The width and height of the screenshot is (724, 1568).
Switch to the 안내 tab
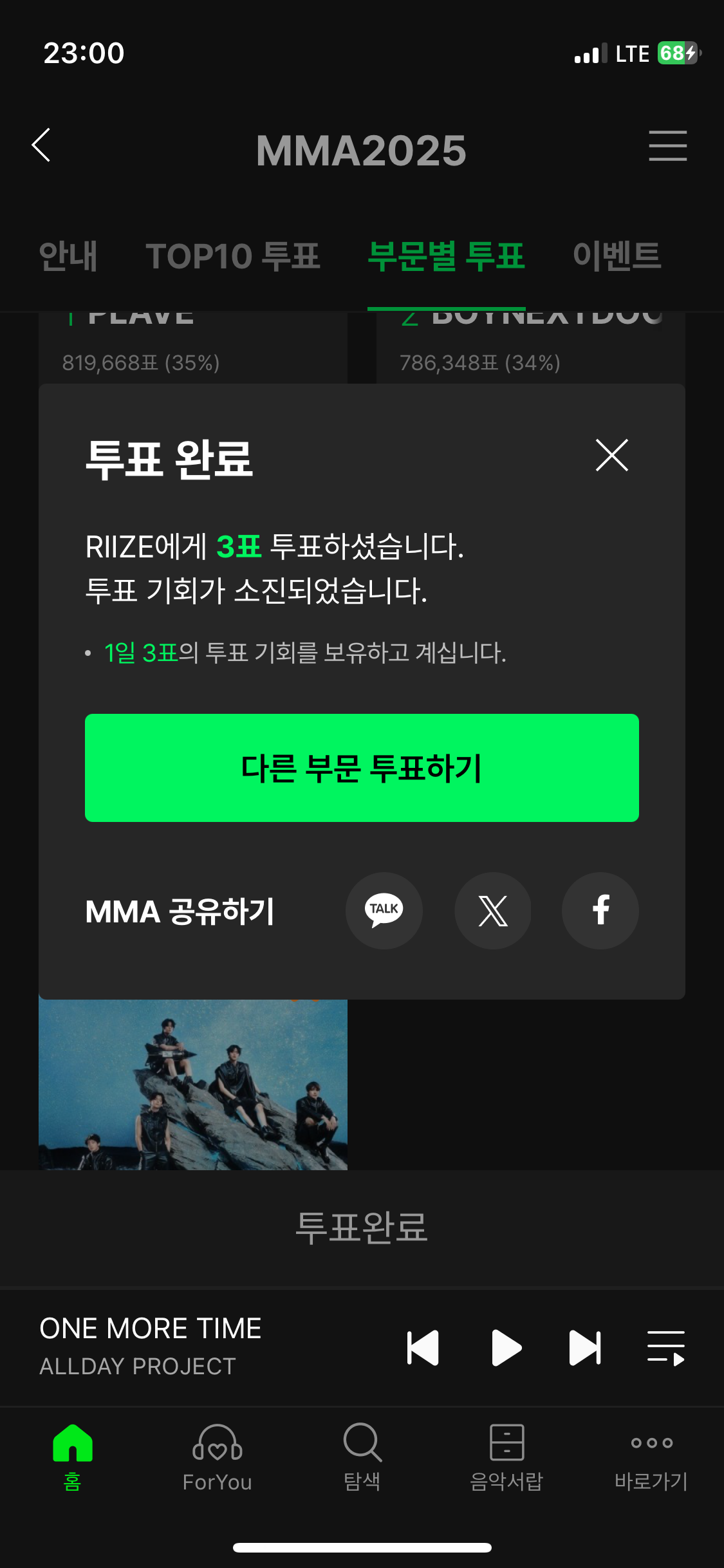click(x=68, y=256)
